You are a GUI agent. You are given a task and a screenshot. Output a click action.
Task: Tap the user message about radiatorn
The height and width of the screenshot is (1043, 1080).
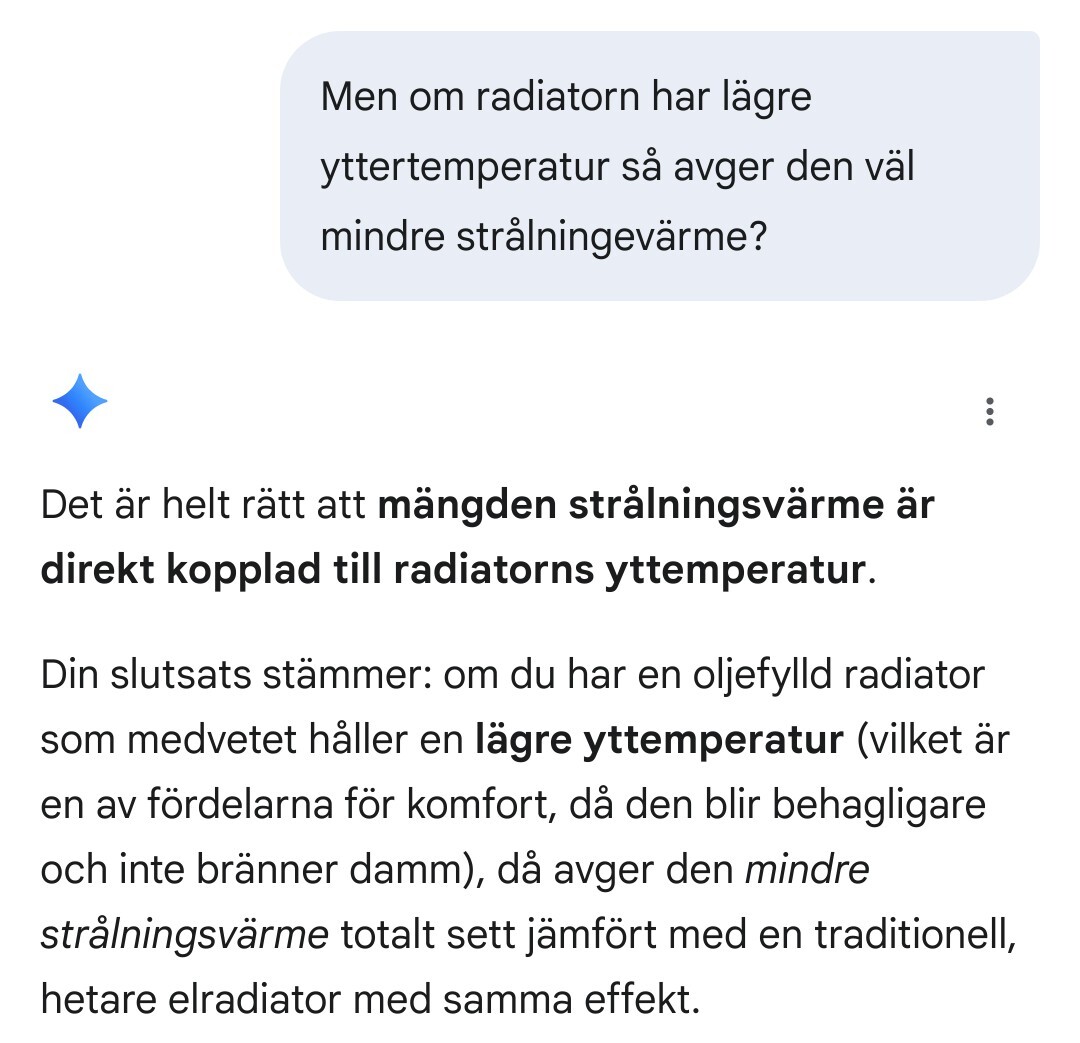pyautogui.click(x=659, y=167)
